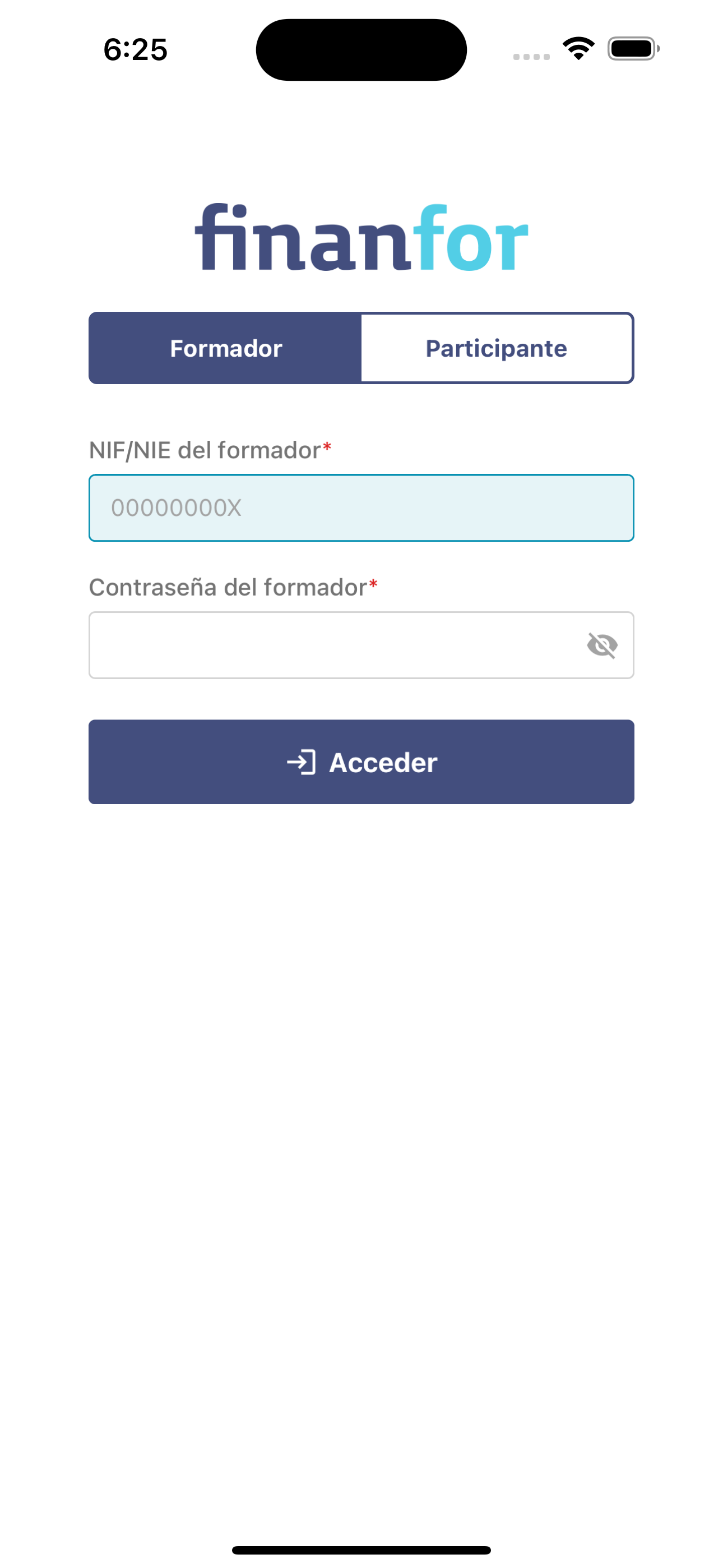723x1568 pixels.
Task: Focus the NIF/NIE del formador input
Action: (x=361, y=507)
